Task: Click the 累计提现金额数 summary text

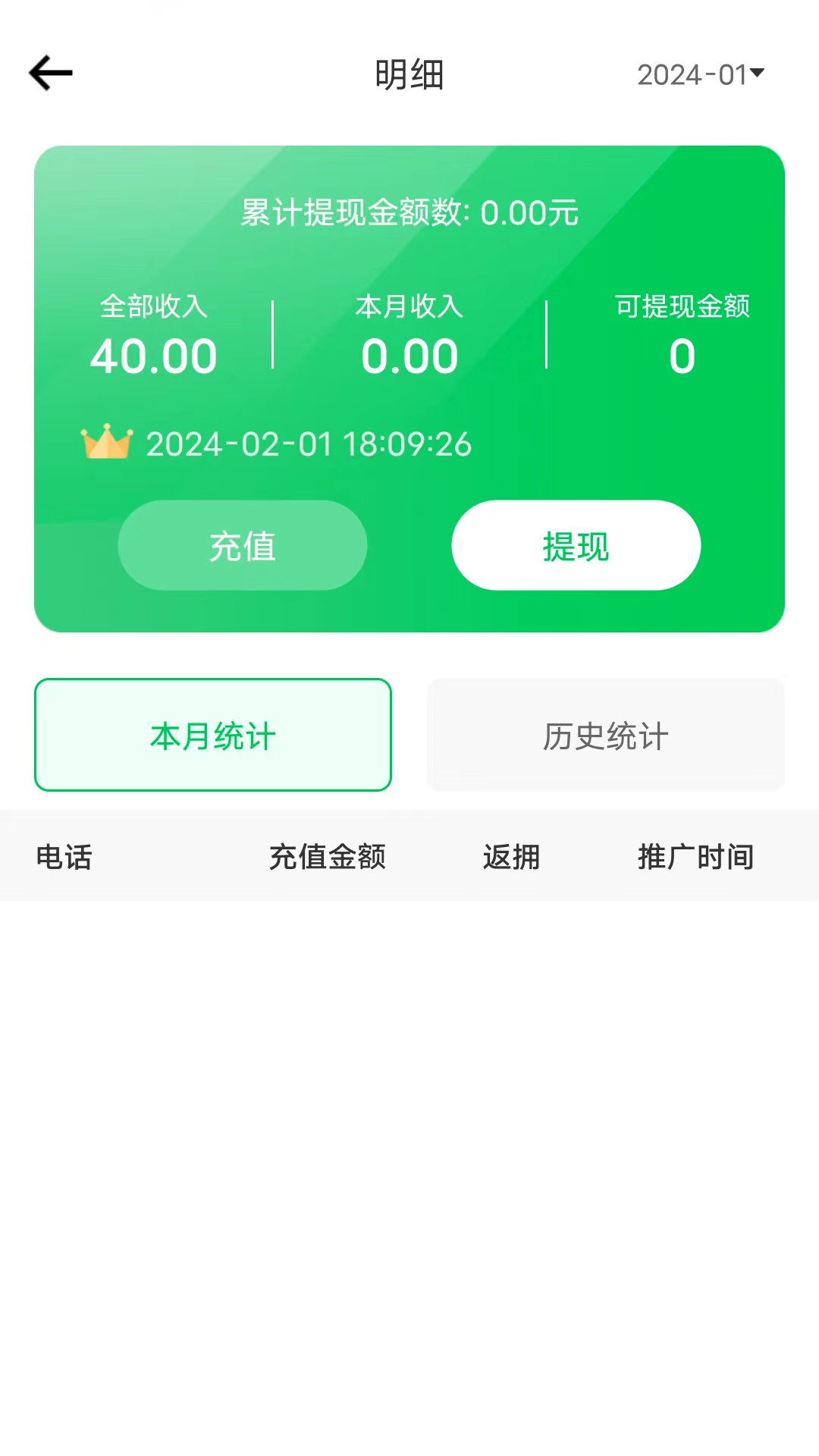Action: 409,213
